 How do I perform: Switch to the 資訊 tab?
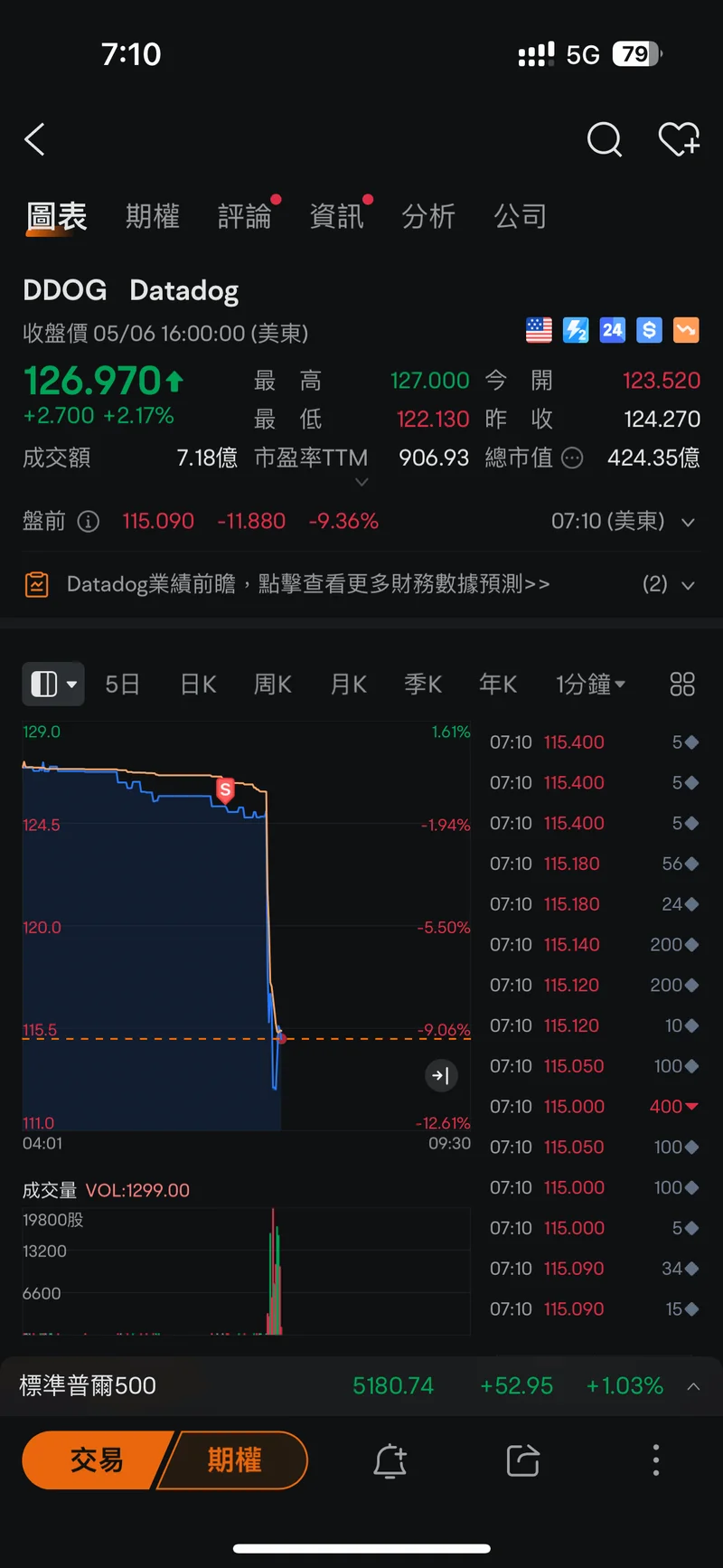click(336, 217)
